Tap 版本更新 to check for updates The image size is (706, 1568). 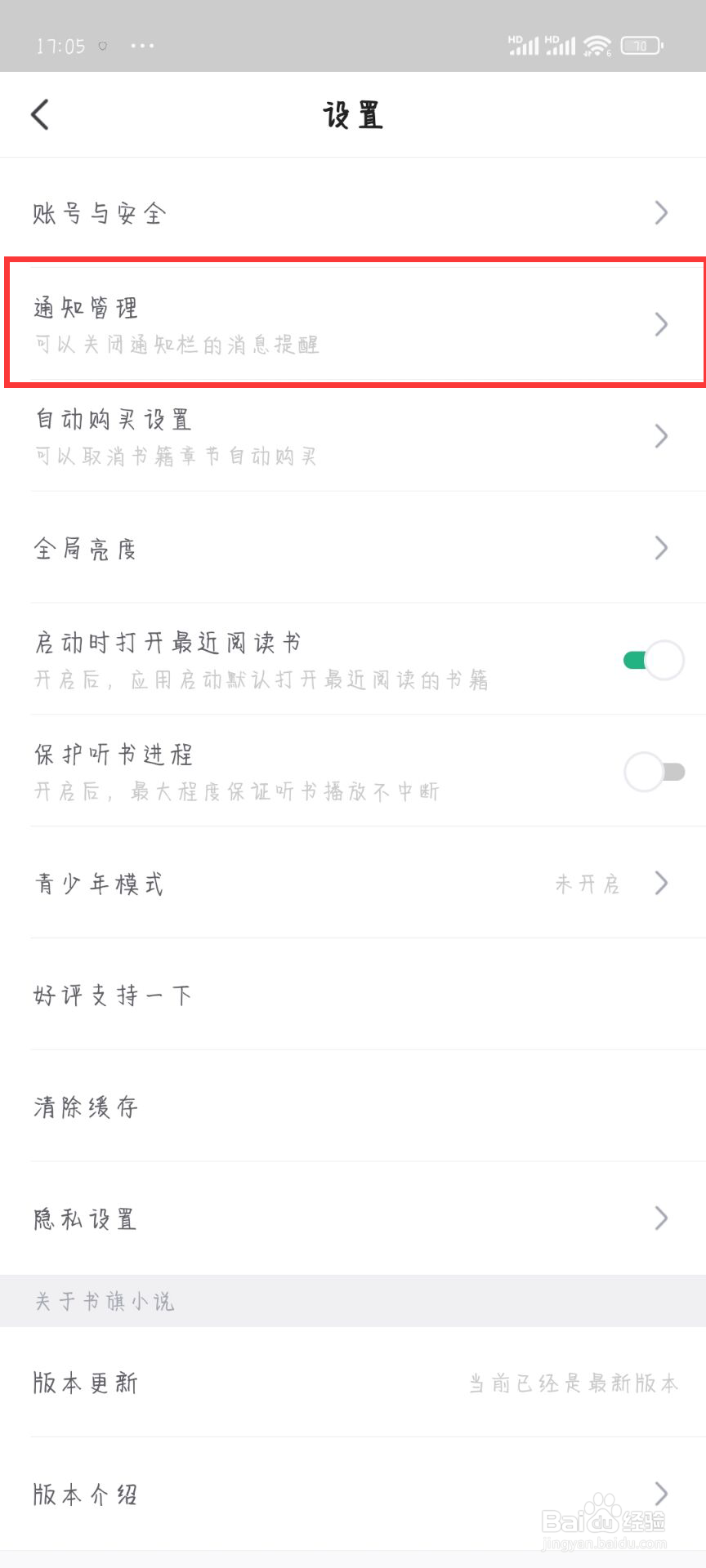353,1382
